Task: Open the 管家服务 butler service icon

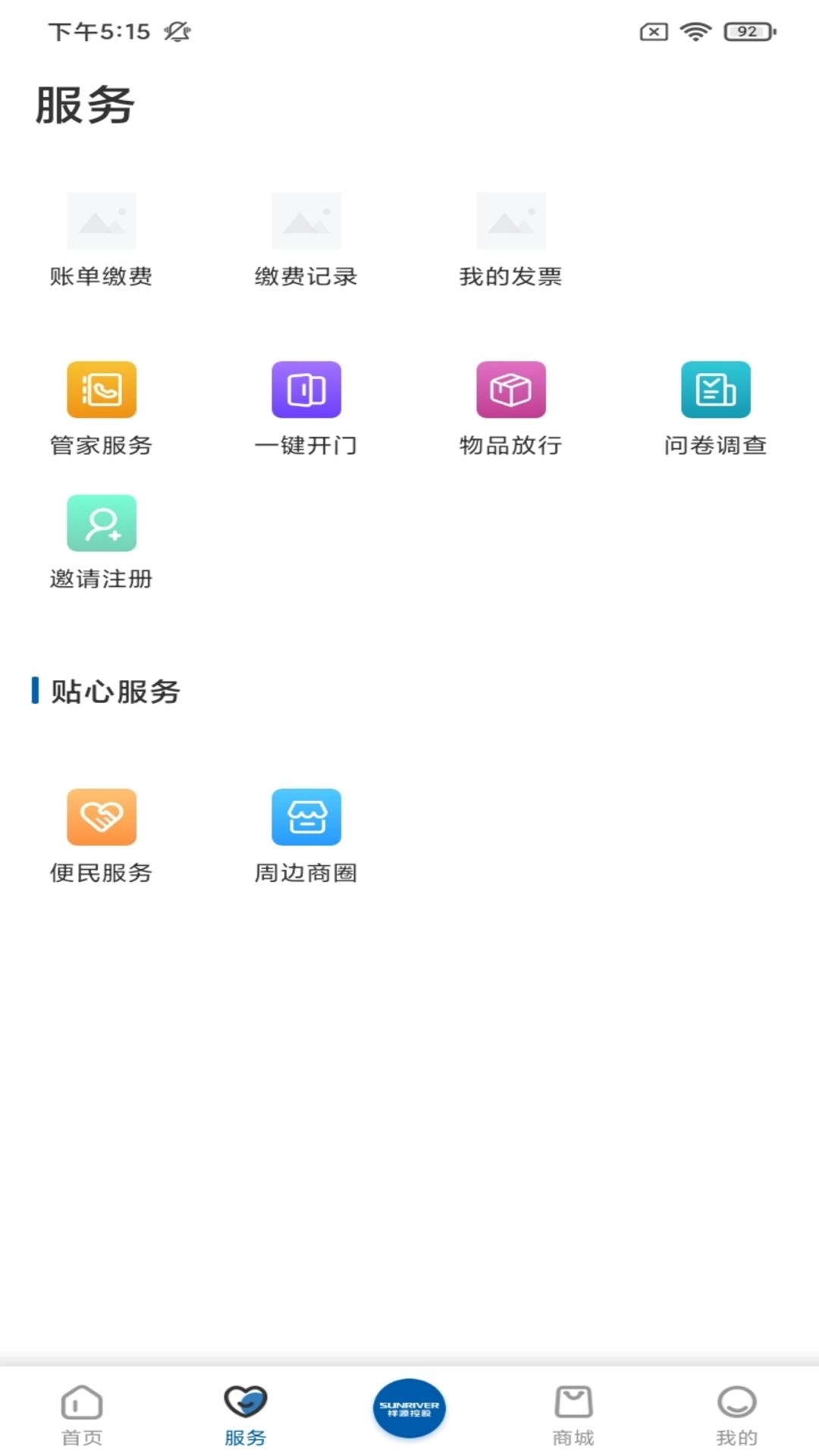Action: [x=102, y=390]
